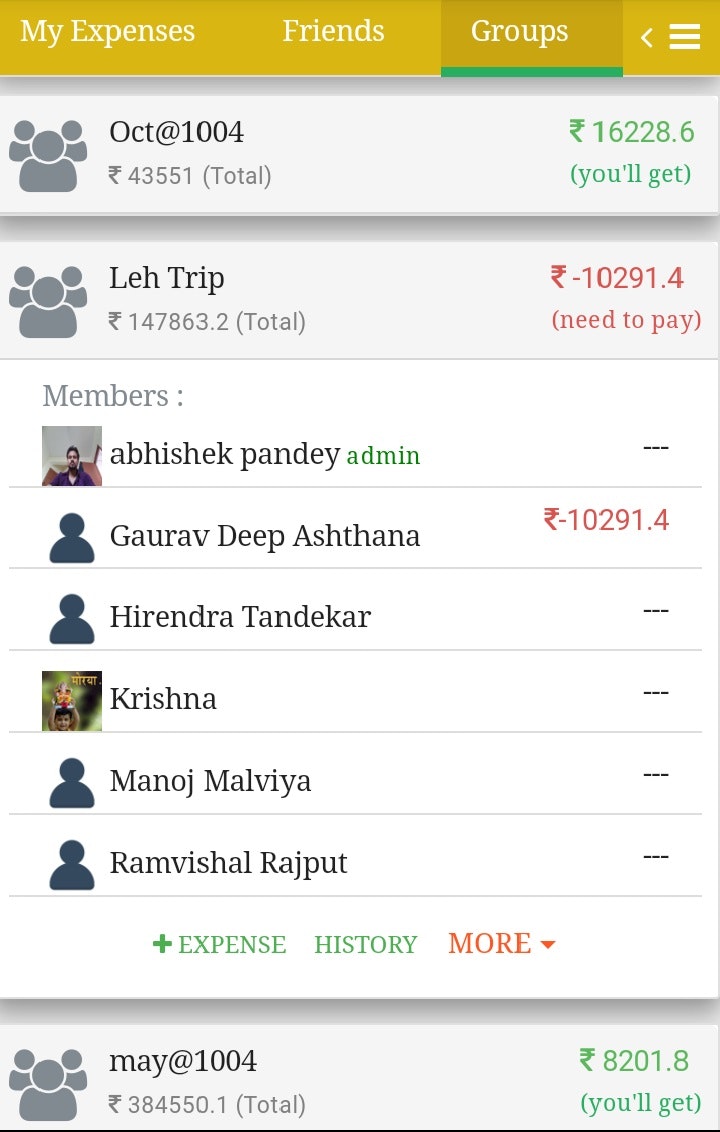Select member Ramvishal Rajput
The image size is (720, 1132).
pyautogui.click(x=229, y=863)
